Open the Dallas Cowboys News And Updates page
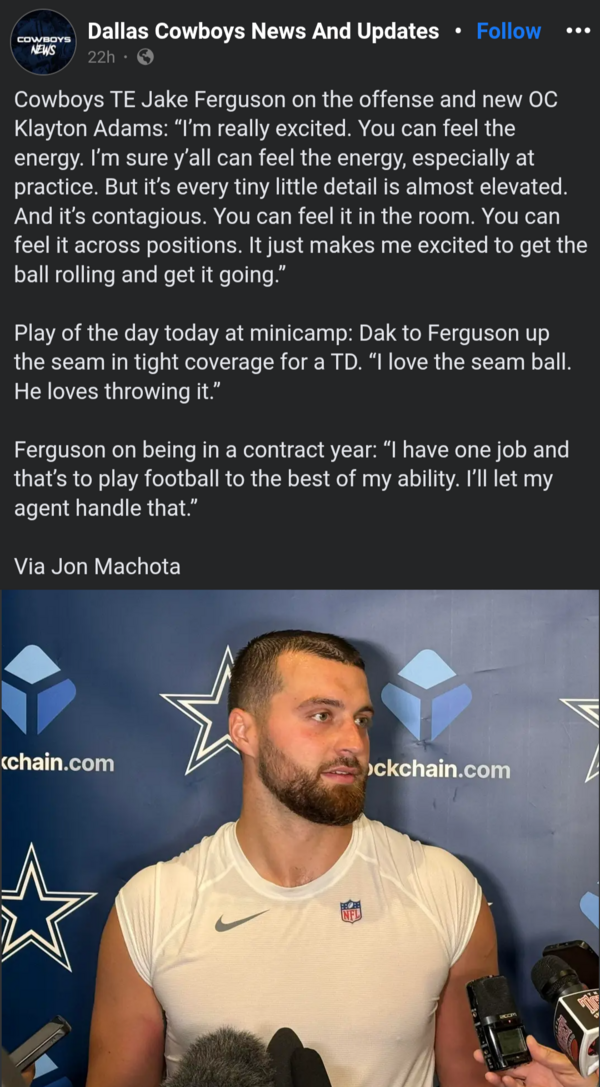 pyautogui.click(x=263, y=31)
